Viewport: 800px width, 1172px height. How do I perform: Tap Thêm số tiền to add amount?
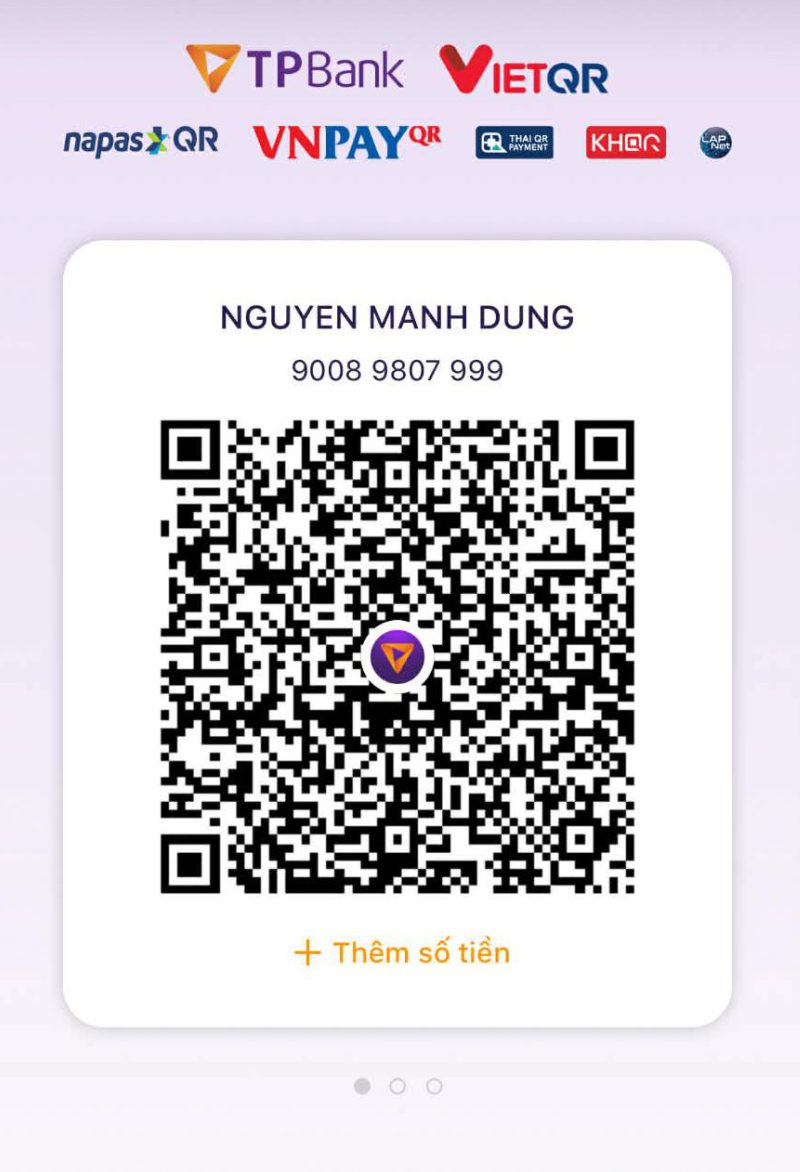(x=402, y=952)
